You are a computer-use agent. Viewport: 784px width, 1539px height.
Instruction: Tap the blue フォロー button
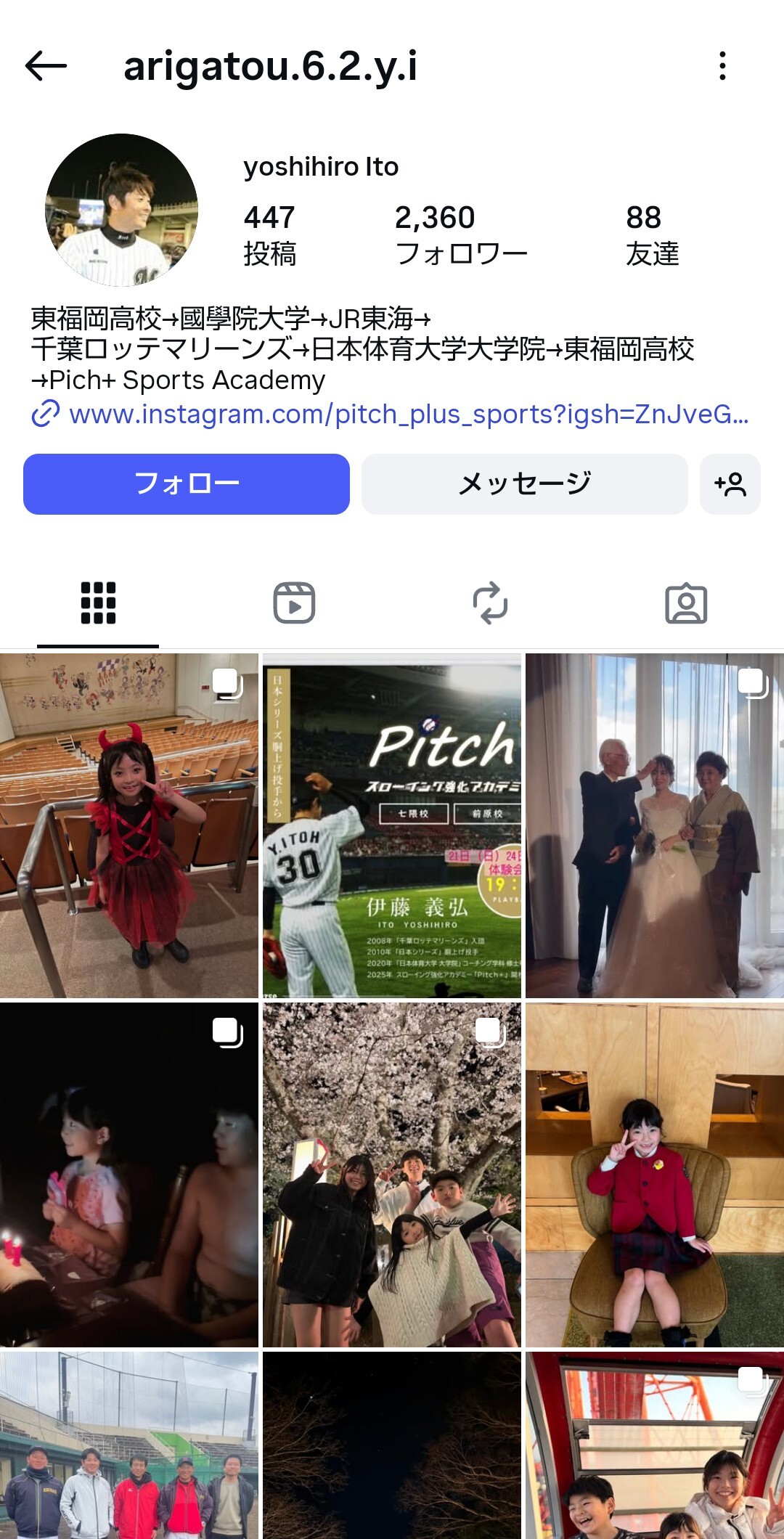pyautogui.click(x=187, y=484)
